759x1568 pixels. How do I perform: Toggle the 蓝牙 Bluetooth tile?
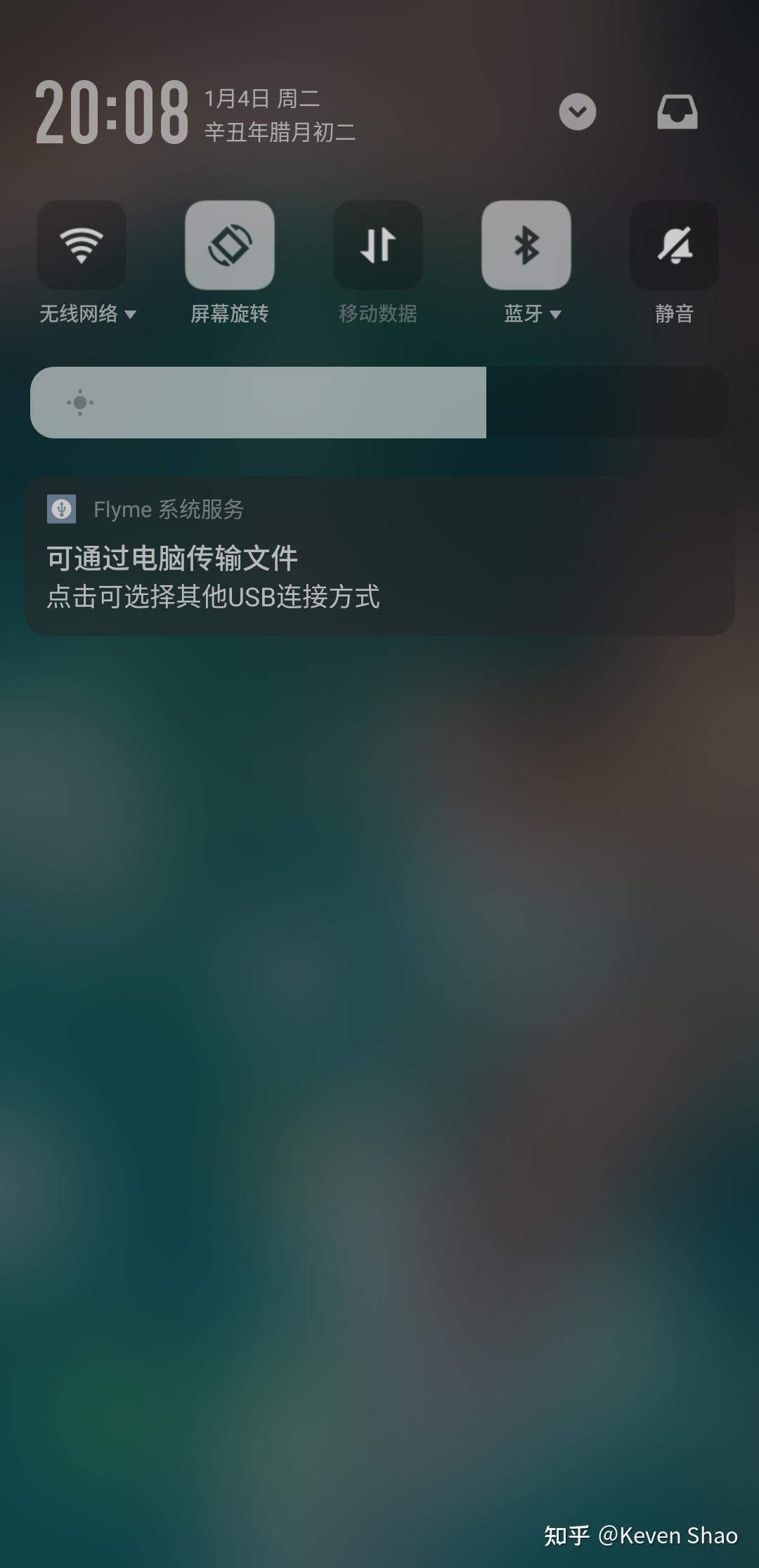click(526, 245)
